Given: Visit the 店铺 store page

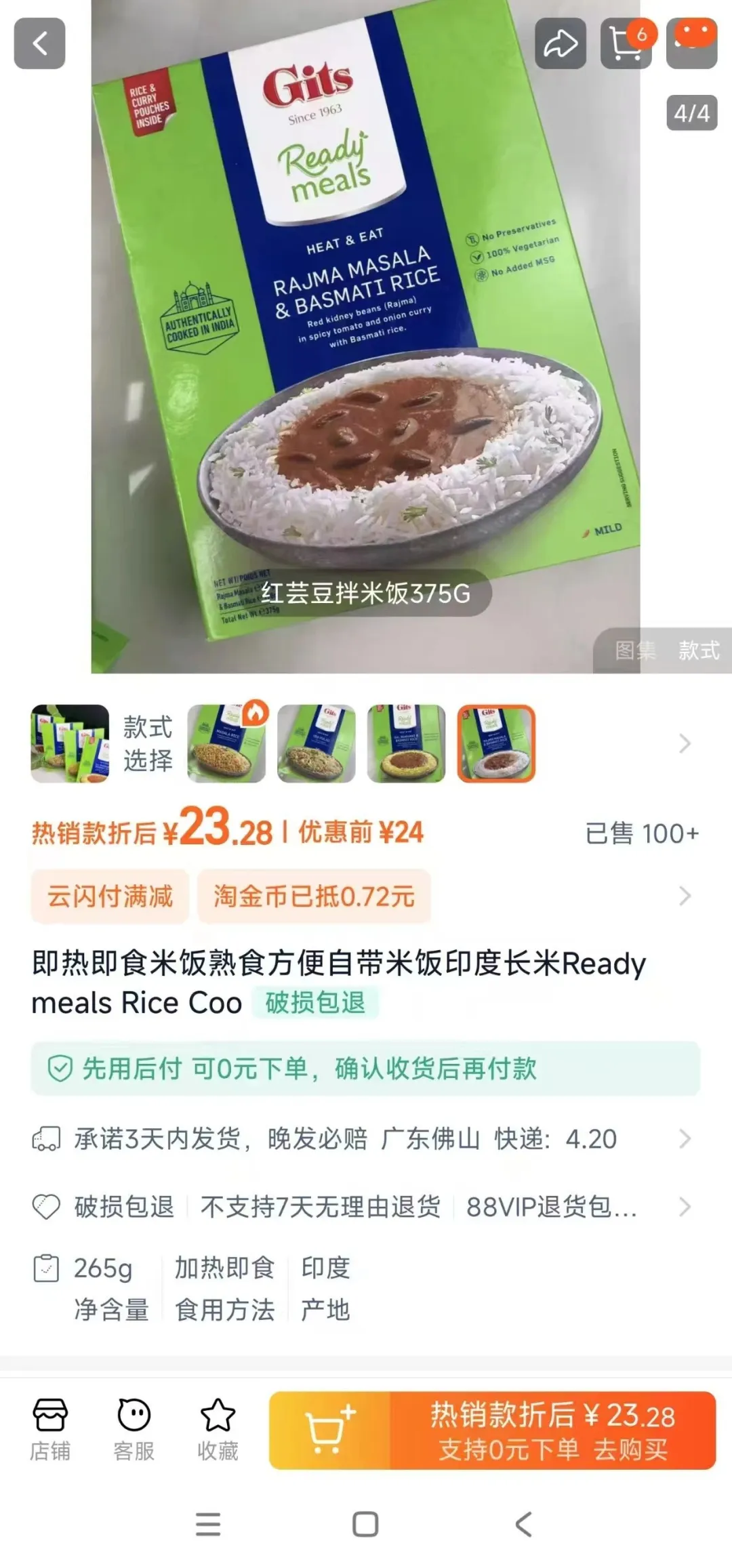Looking at the screenshot, I should 50,1430.
